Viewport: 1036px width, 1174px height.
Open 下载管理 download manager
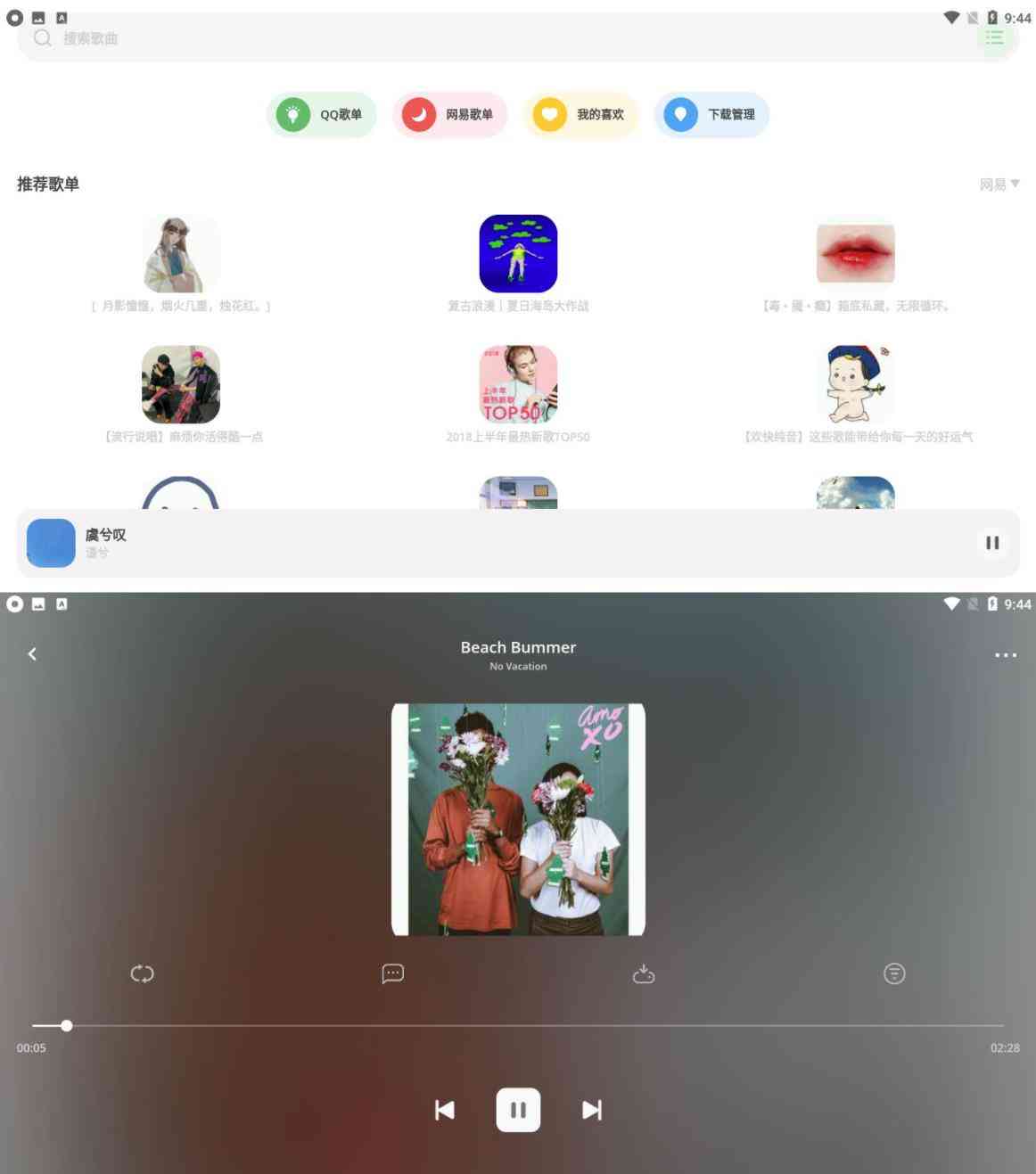point(711,115)
